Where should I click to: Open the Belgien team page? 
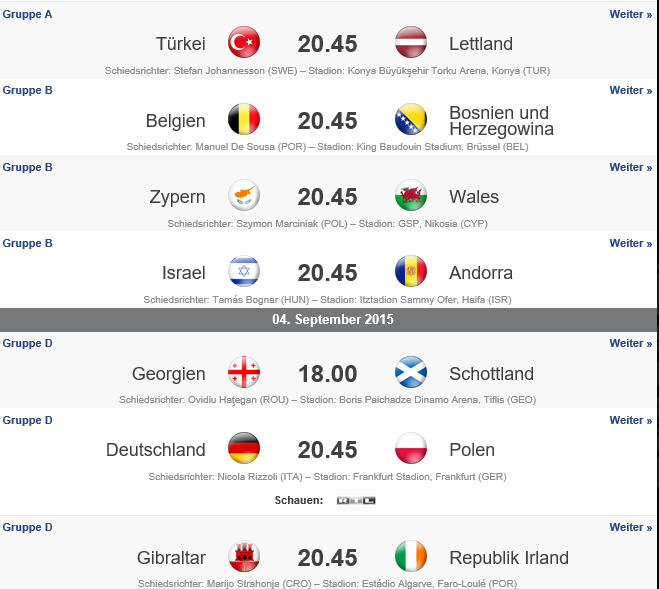point(176,121)
